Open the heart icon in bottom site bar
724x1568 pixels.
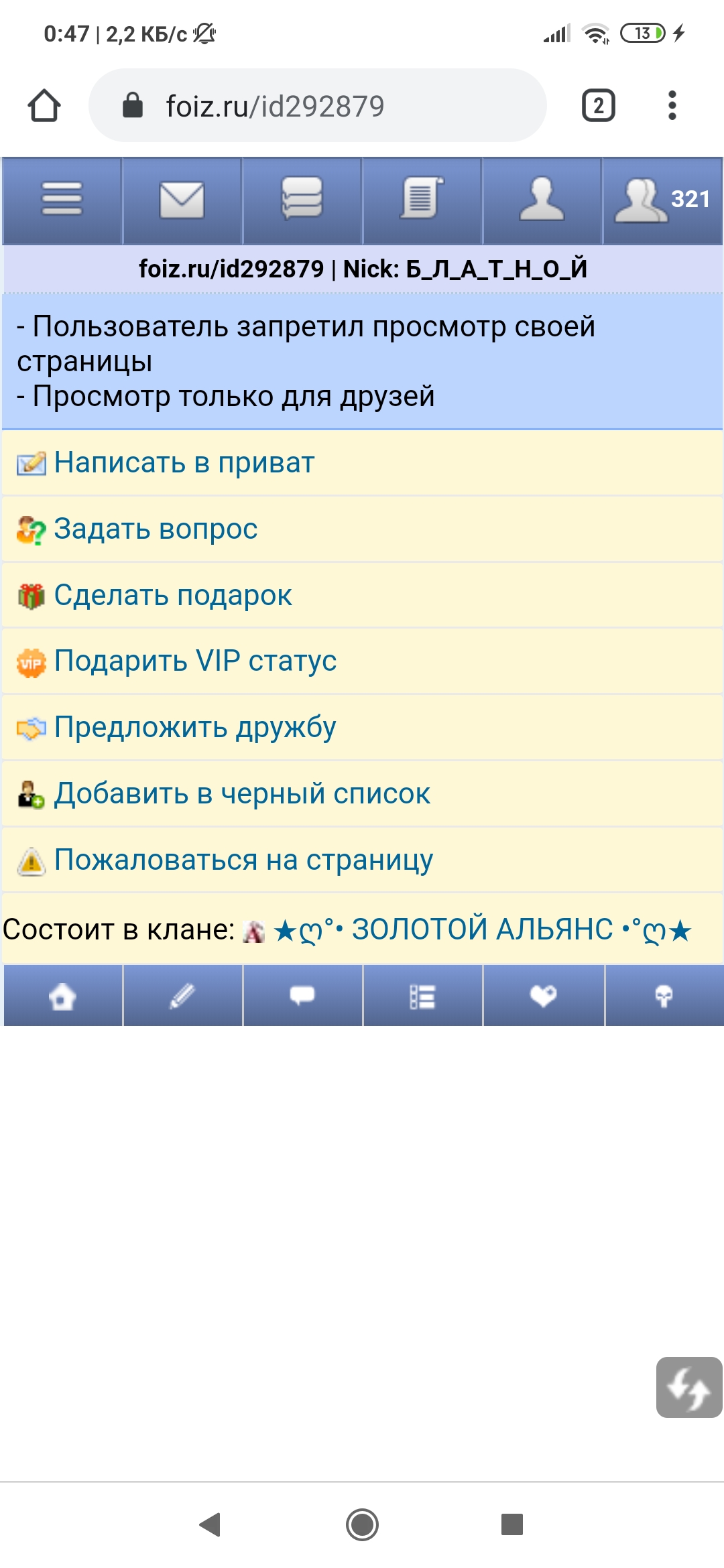[x=543, y=996]
